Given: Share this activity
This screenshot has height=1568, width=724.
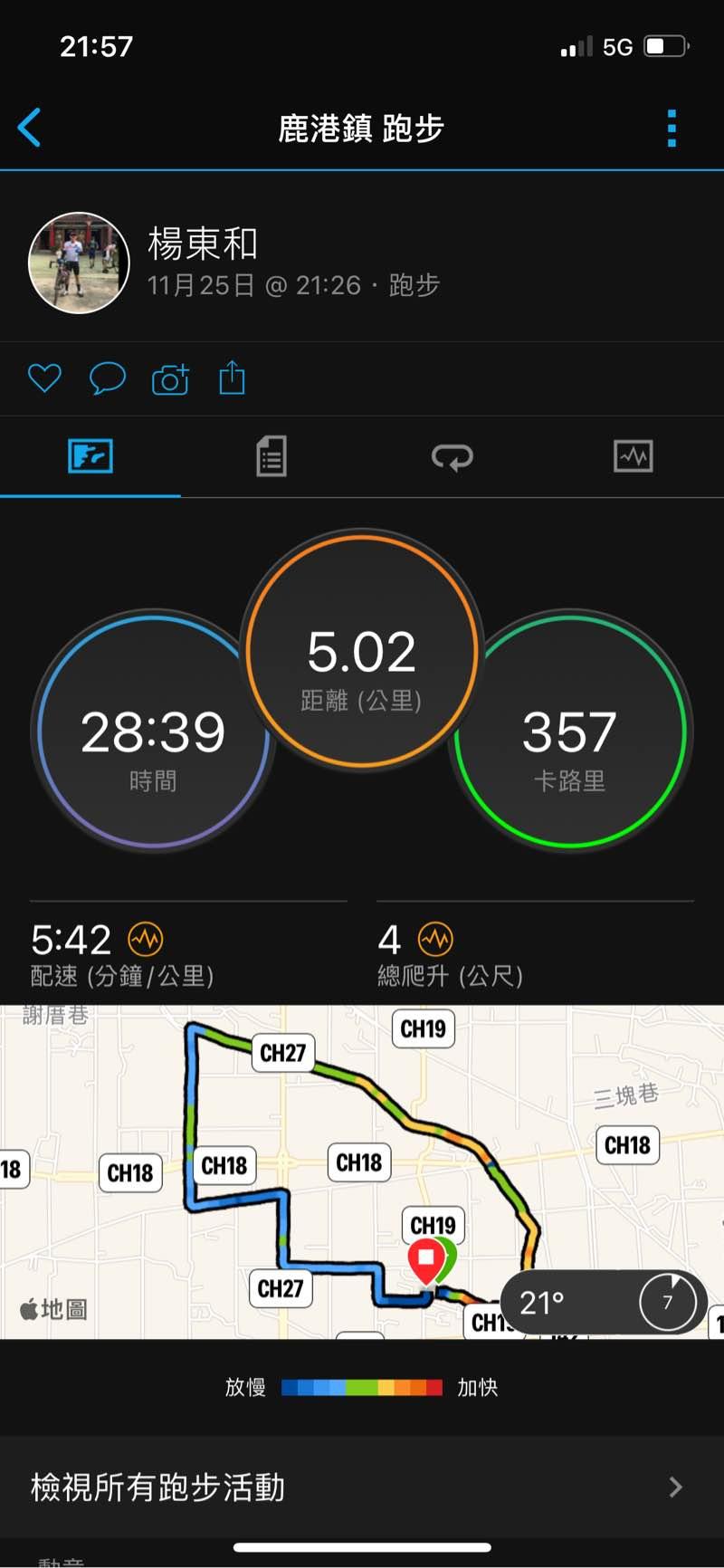Looking at the screenshot, I should (233, 378).
